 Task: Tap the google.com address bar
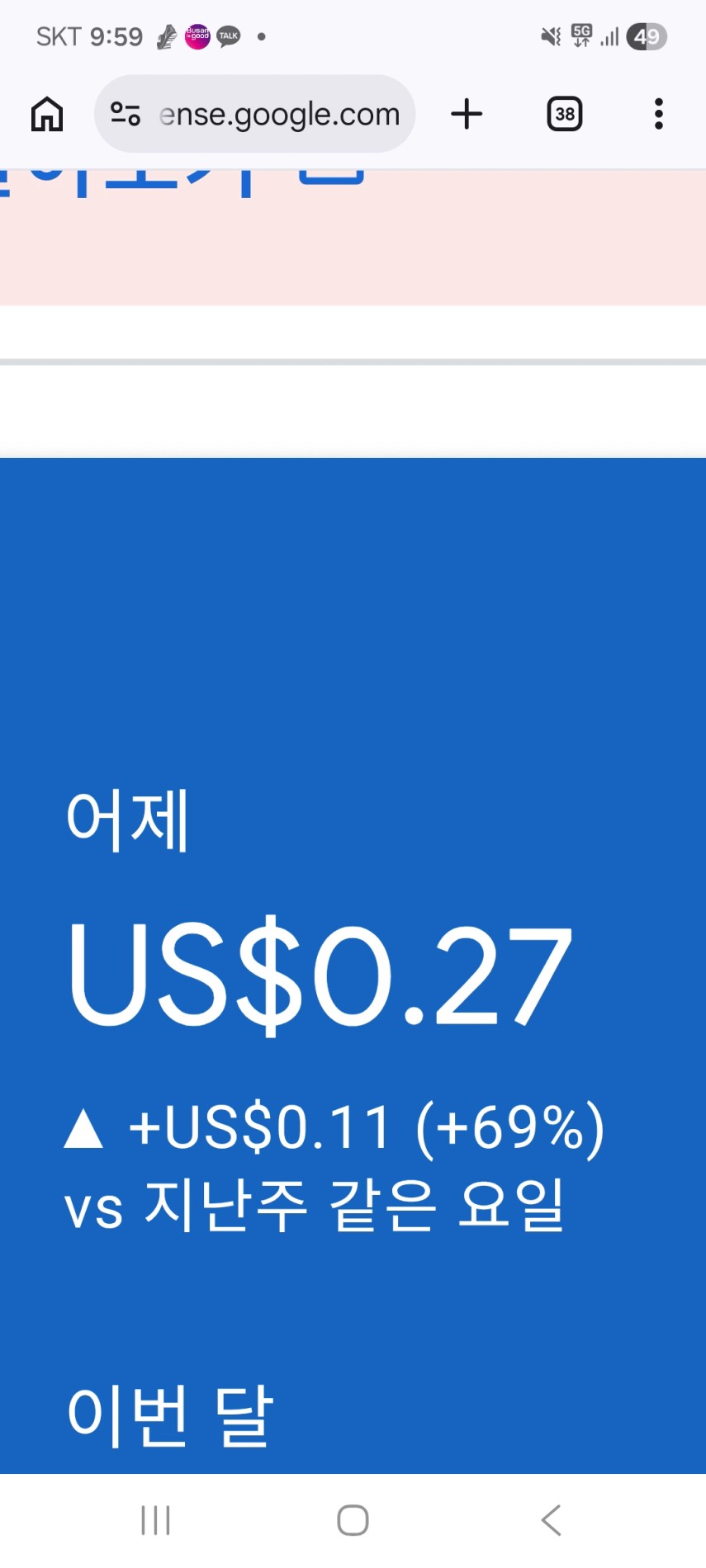click(x=279, y=114)
